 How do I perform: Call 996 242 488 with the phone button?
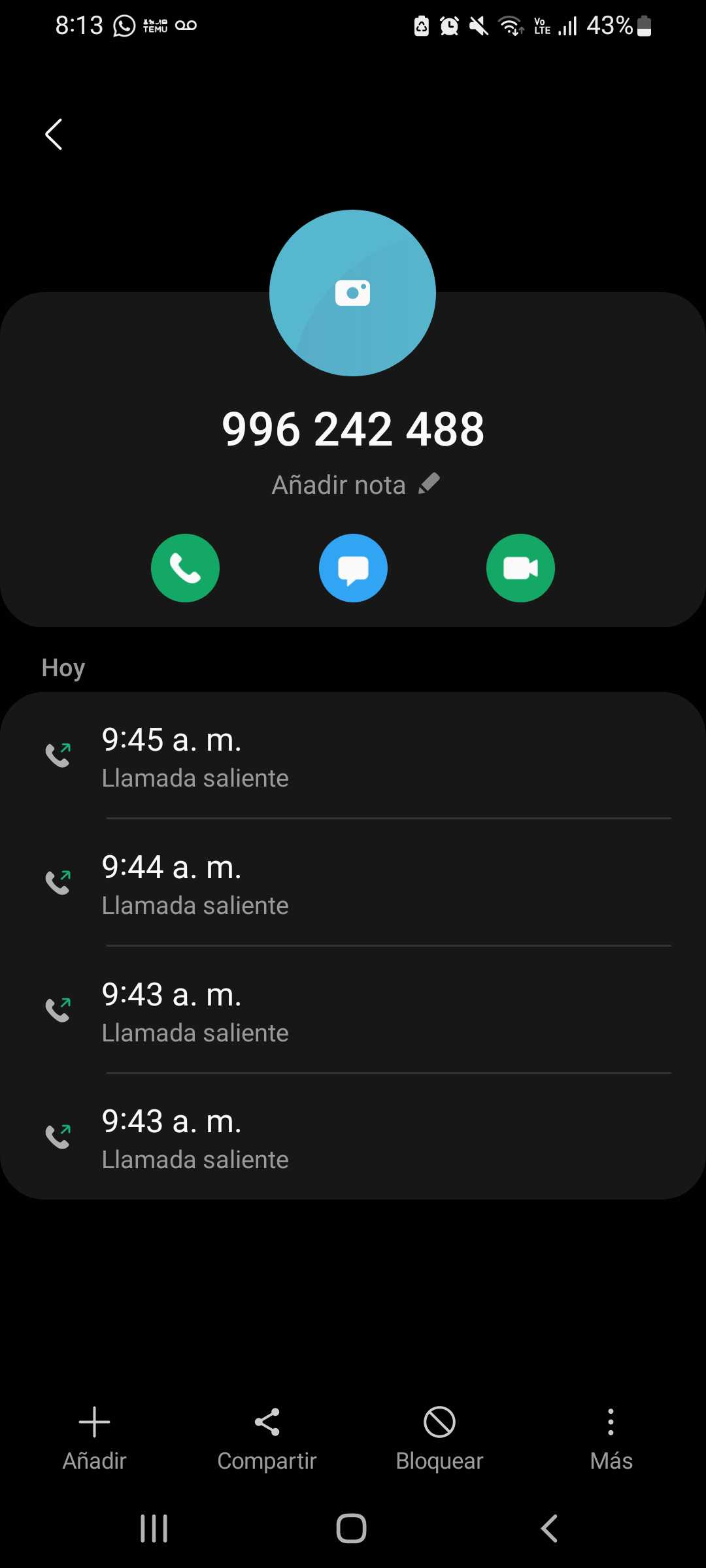[x=185, y=568]
